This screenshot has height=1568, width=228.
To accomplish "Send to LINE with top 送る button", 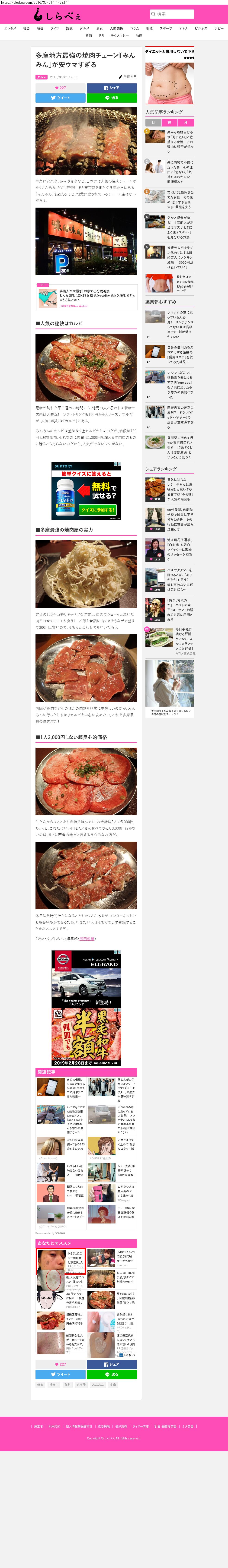I will click(x=112, y=97).
